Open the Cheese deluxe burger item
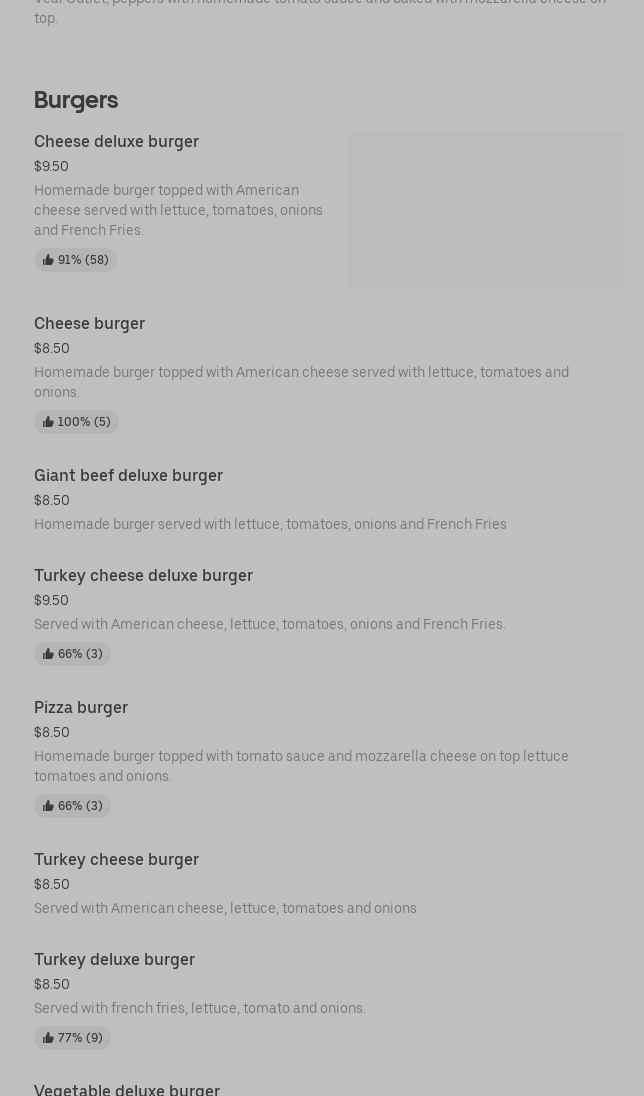The width and height of the screenshot is (644, 1096). tap(116, 141)
